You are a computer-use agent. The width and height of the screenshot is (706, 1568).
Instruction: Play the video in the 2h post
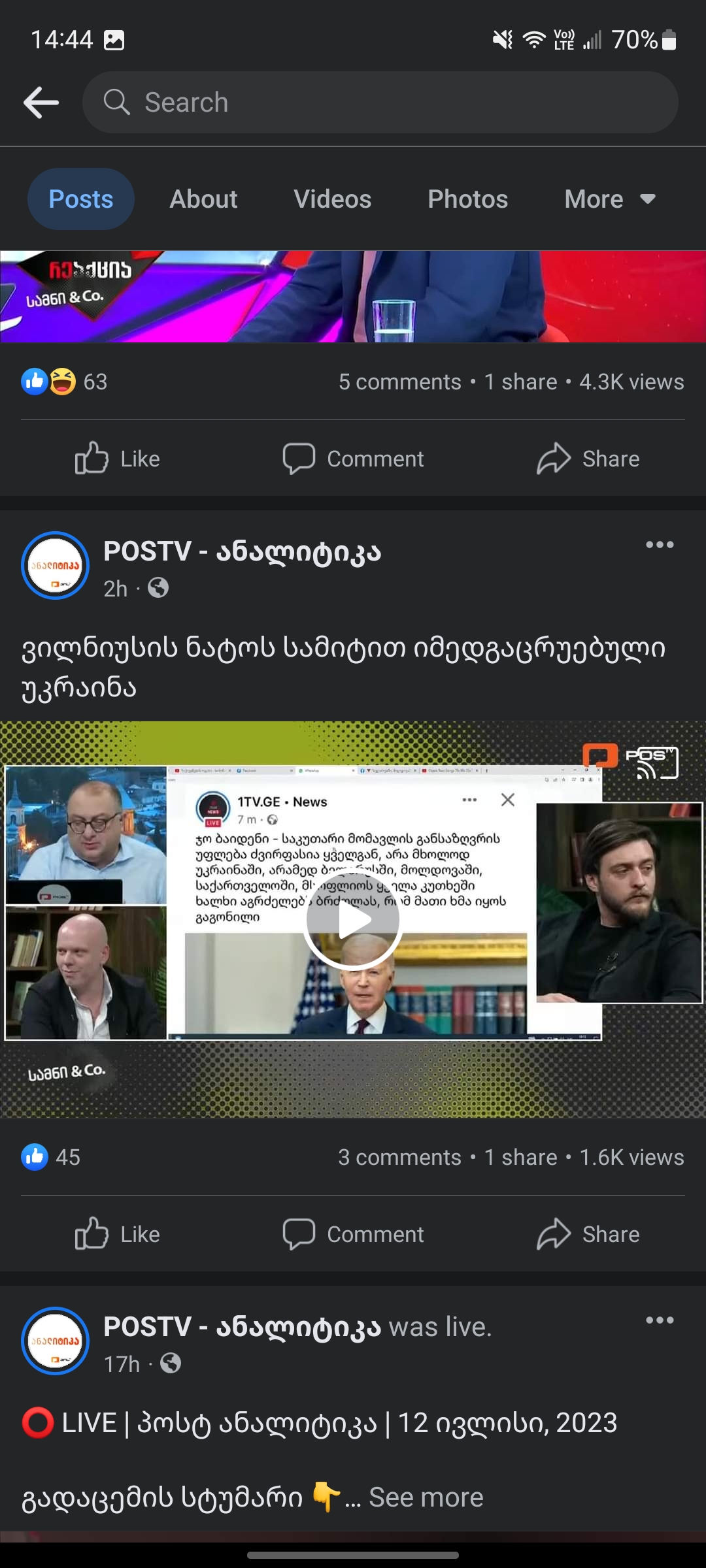(x=353, y=920)
